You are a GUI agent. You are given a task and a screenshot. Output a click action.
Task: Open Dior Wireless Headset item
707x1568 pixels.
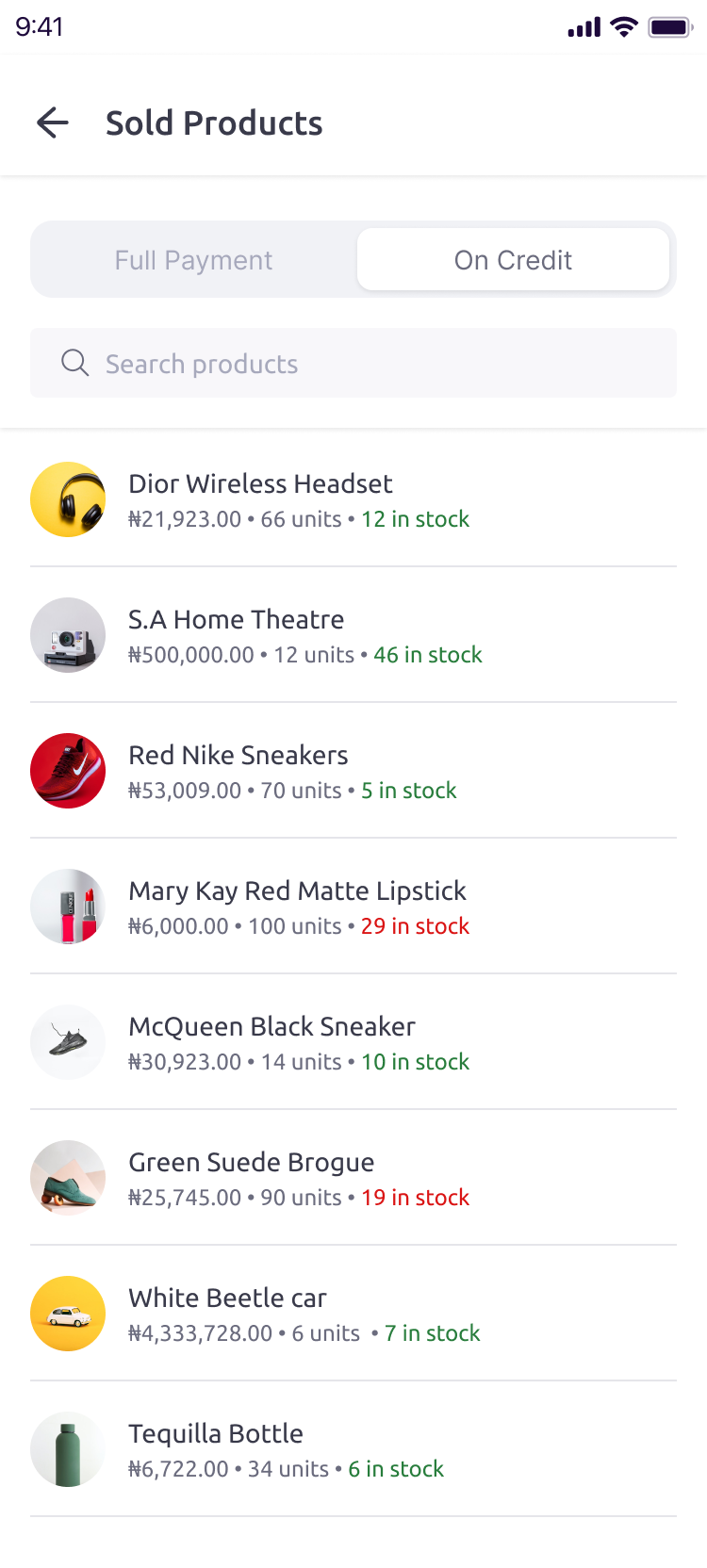[353, 499]
